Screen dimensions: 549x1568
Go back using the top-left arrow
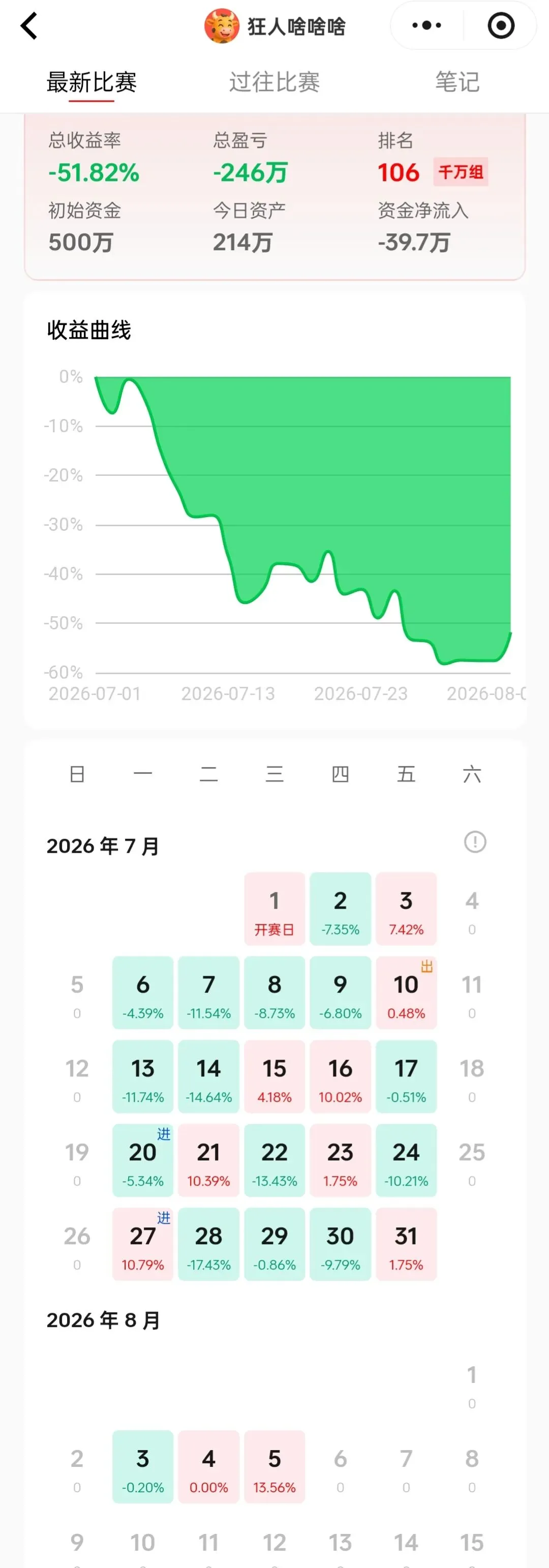29,25
